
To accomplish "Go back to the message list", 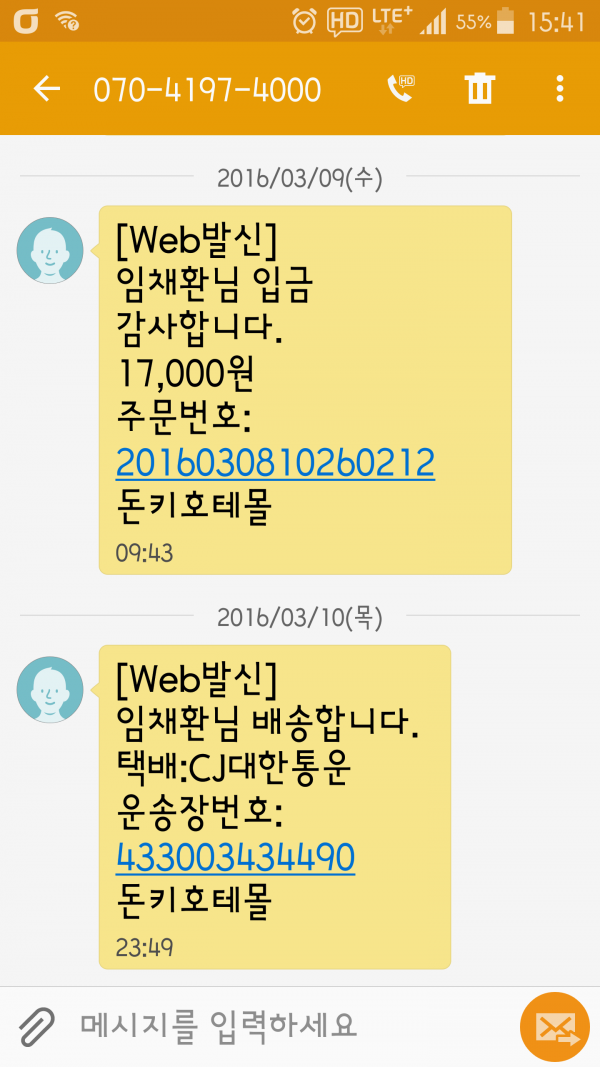I will (x=47, y=89).
